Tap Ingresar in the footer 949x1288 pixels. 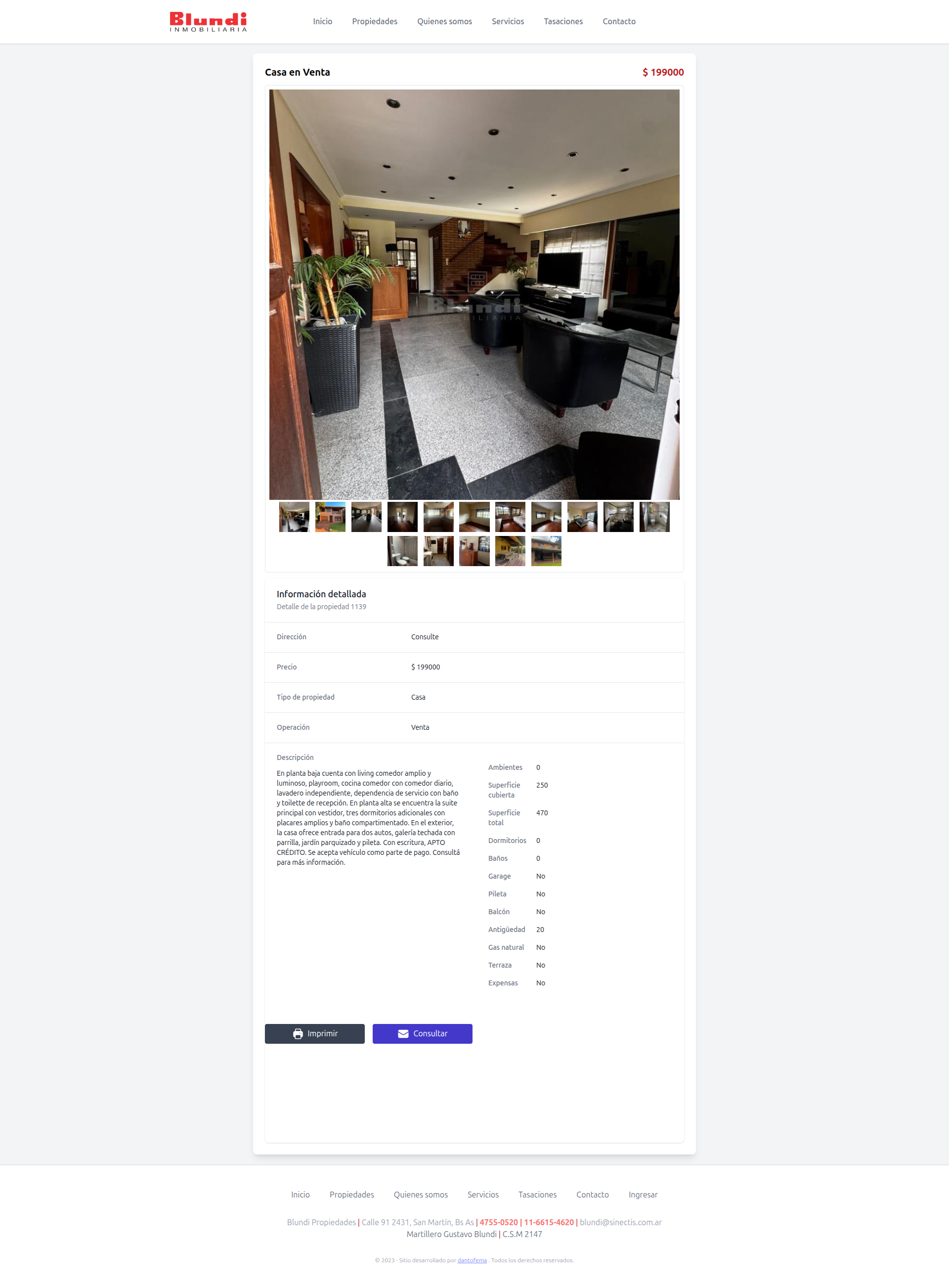tap(642, 1195)
